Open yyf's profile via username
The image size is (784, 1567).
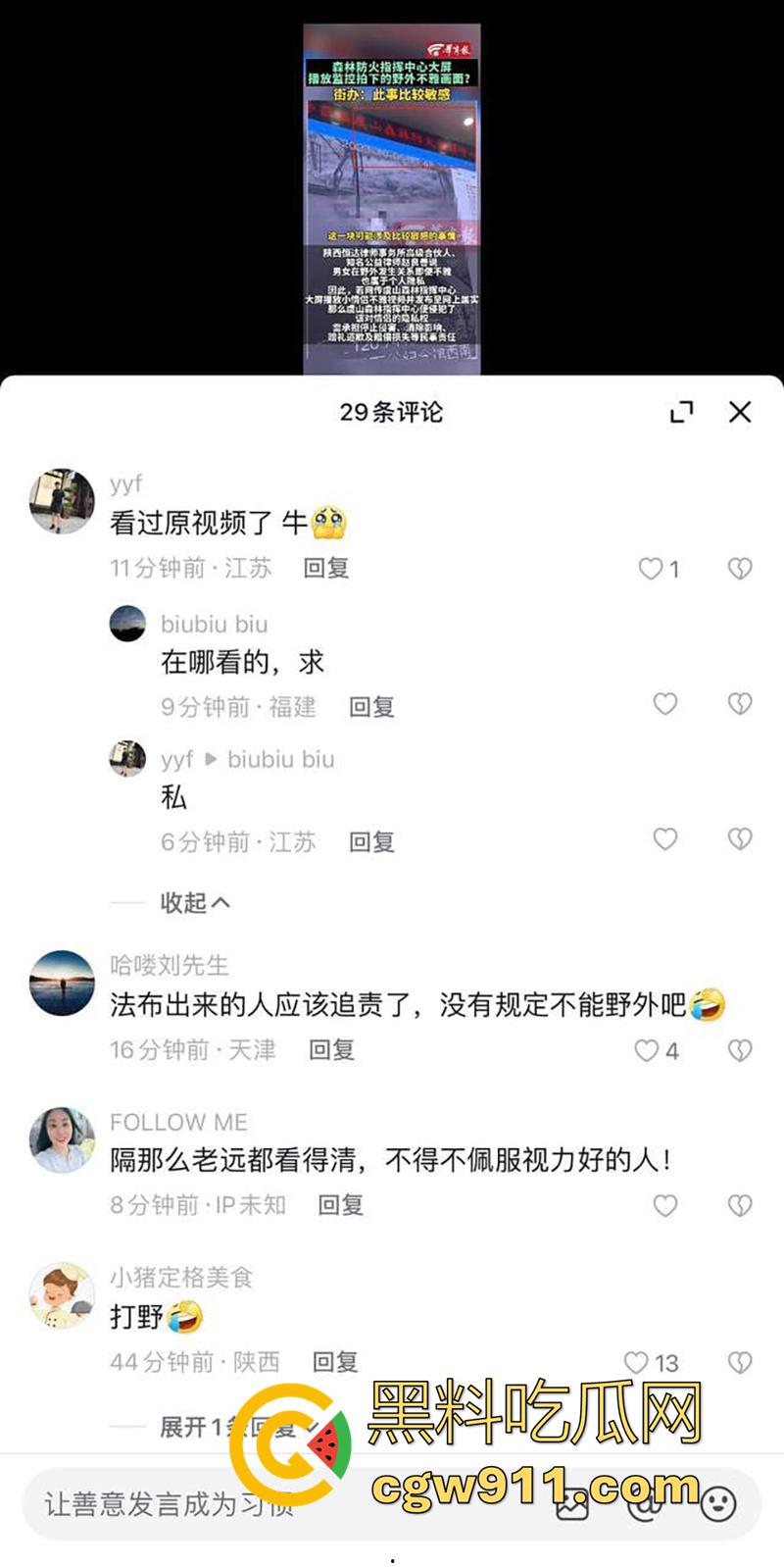(127, 483)
